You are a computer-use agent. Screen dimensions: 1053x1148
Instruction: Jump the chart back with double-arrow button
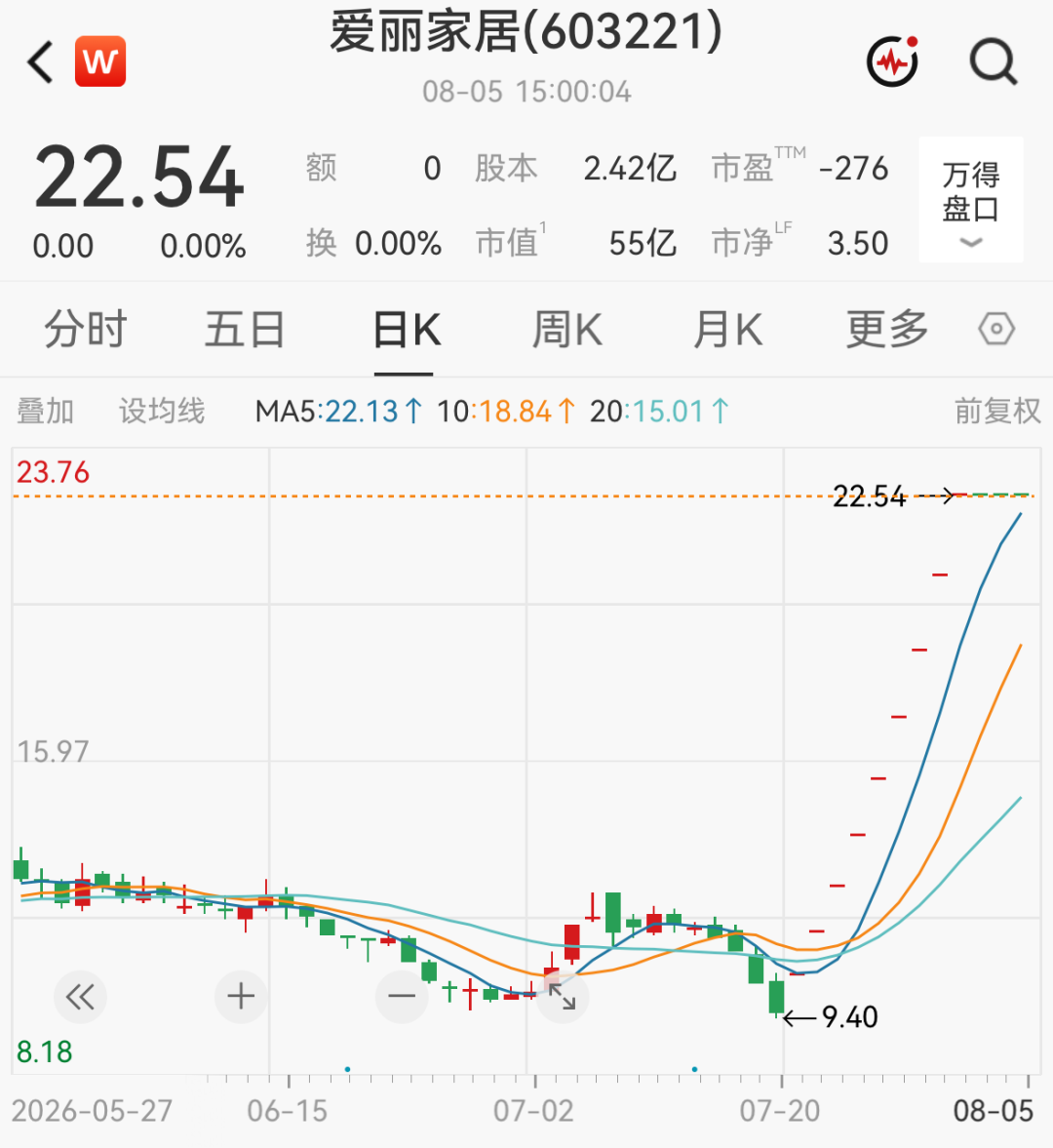(80, 997)
